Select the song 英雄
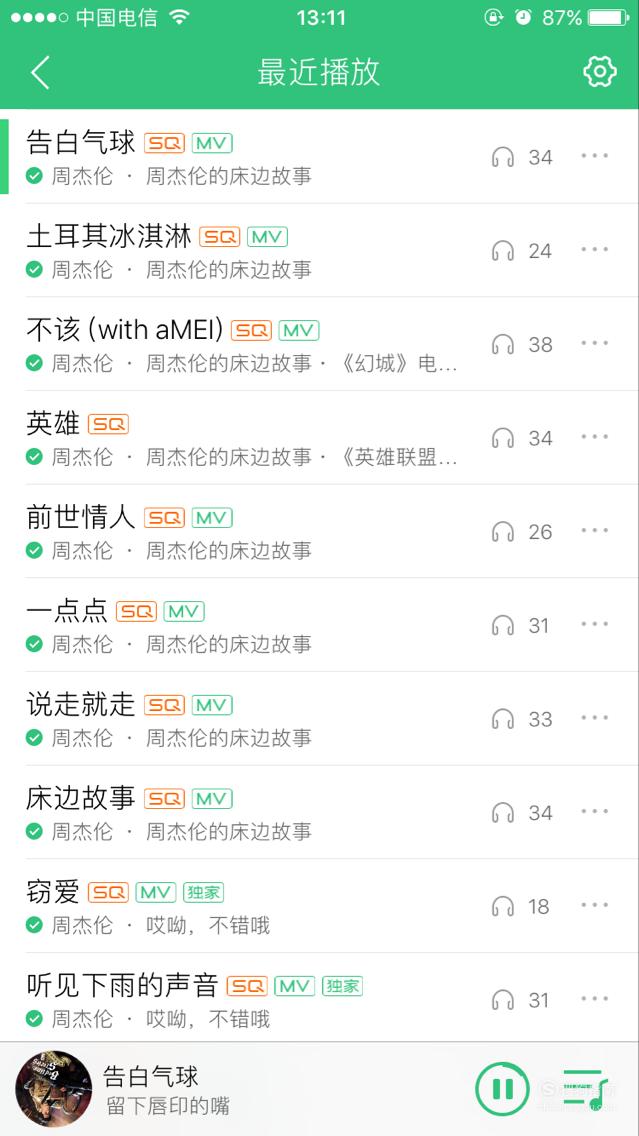Viewport: 639px width, 1136px height. 320,438
